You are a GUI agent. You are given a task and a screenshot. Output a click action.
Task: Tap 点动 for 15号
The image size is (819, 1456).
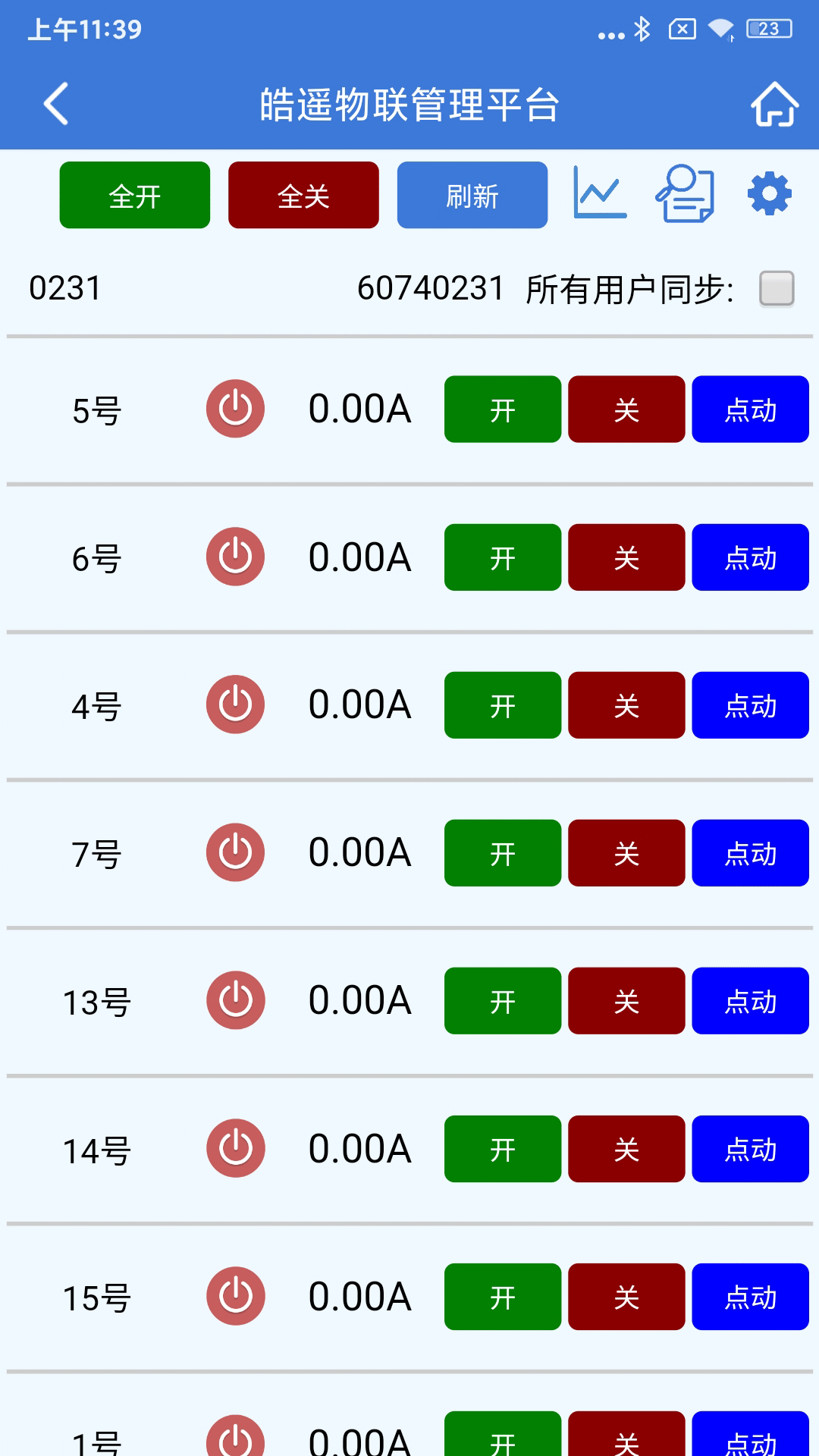[750, 1297]
